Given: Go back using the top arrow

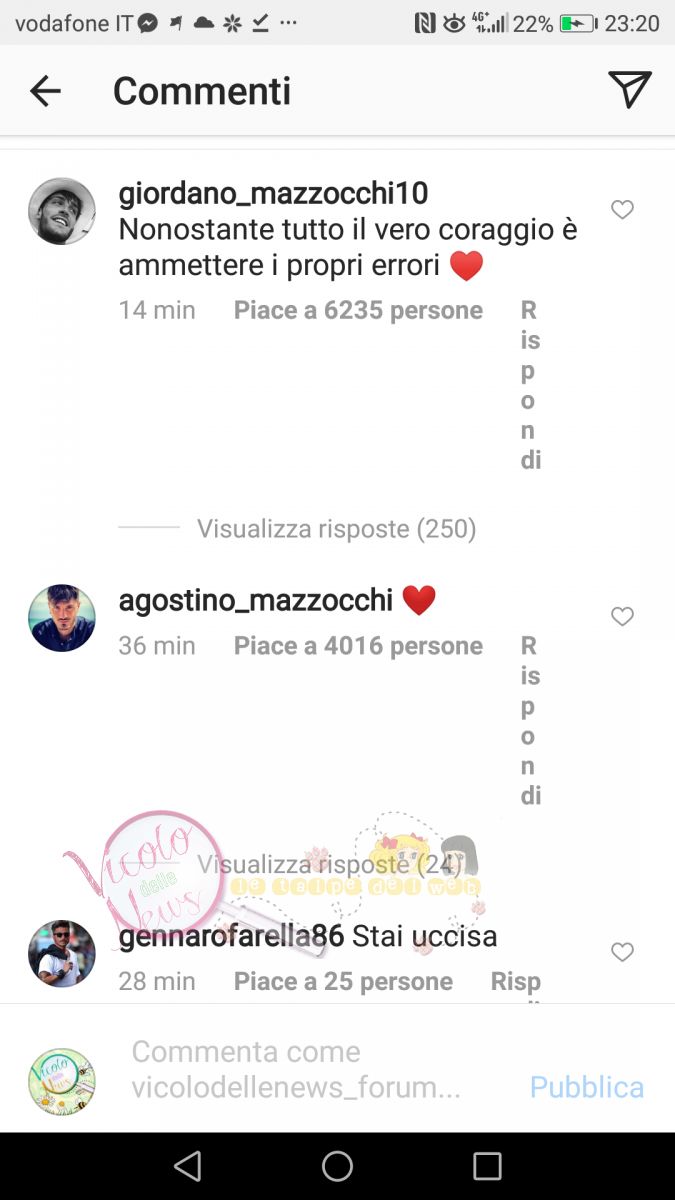Looking at the screenshot, I should point(45,91).
